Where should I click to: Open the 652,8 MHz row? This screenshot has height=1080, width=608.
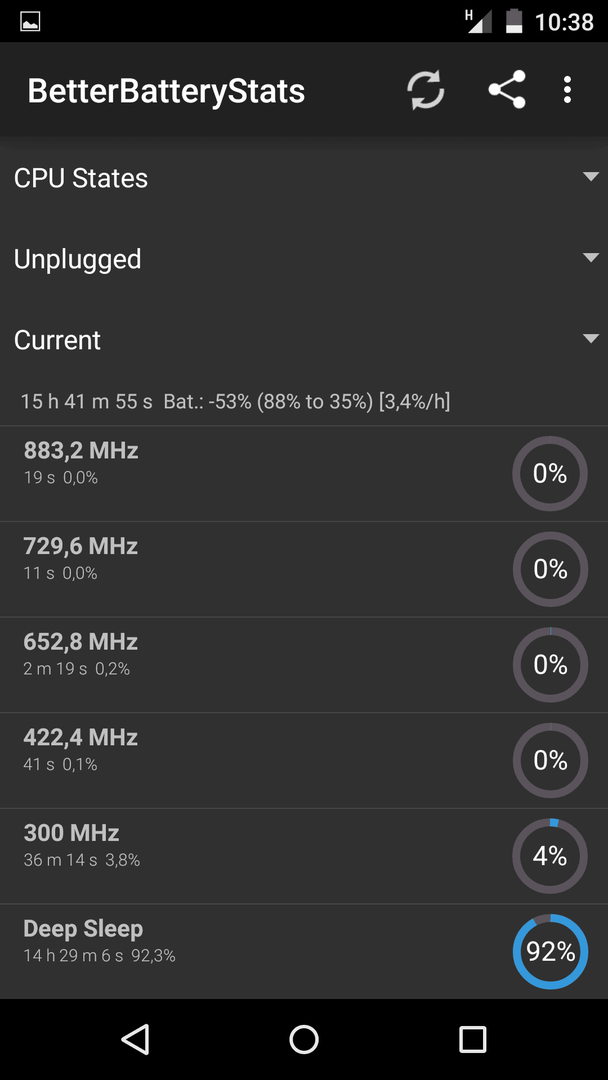click(x=304, y=665)
